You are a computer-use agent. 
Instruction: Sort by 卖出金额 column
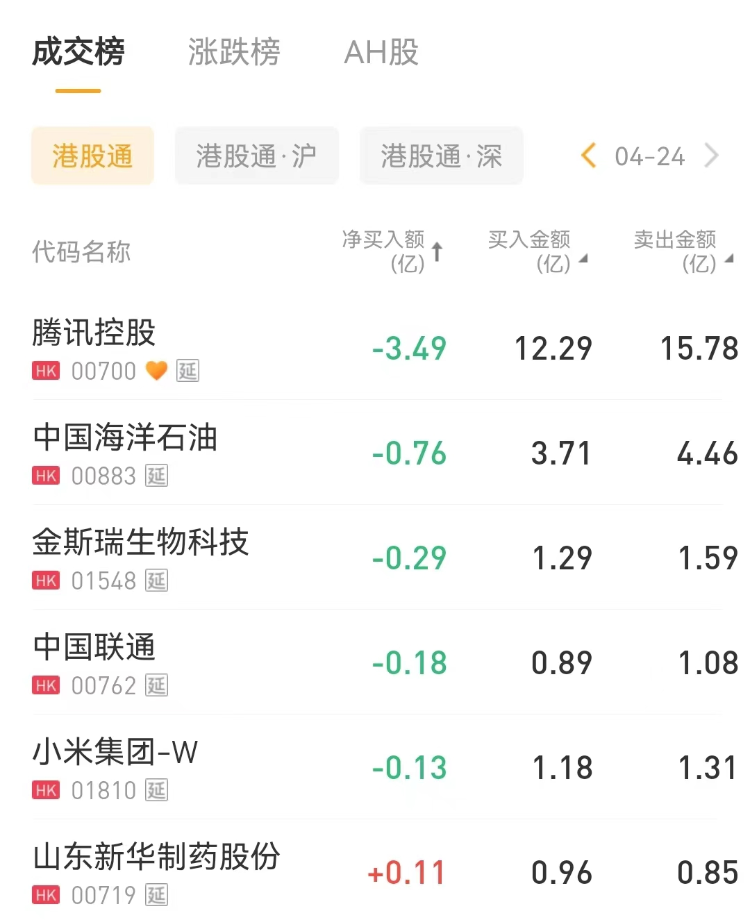coord(682,251)
